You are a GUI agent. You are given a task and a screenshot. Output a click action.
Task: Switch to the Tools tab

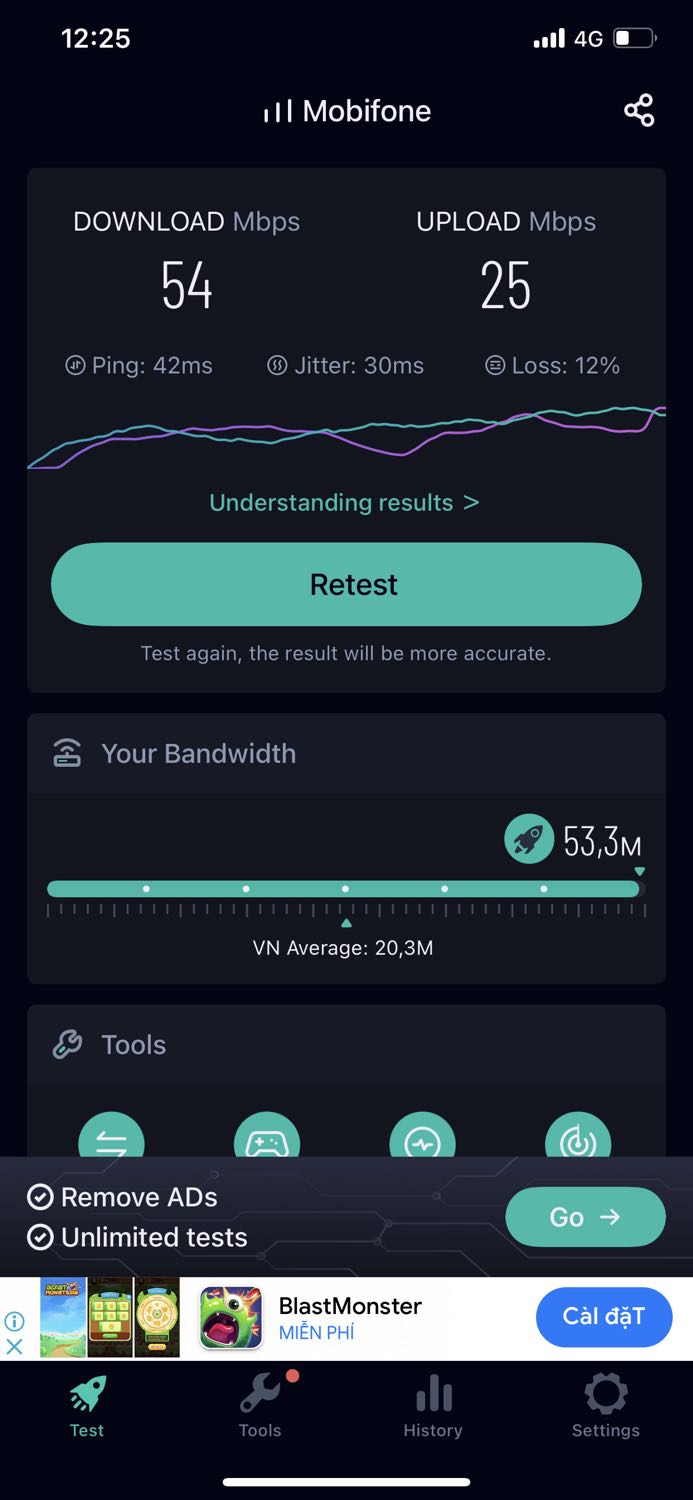click(260, 1405)
